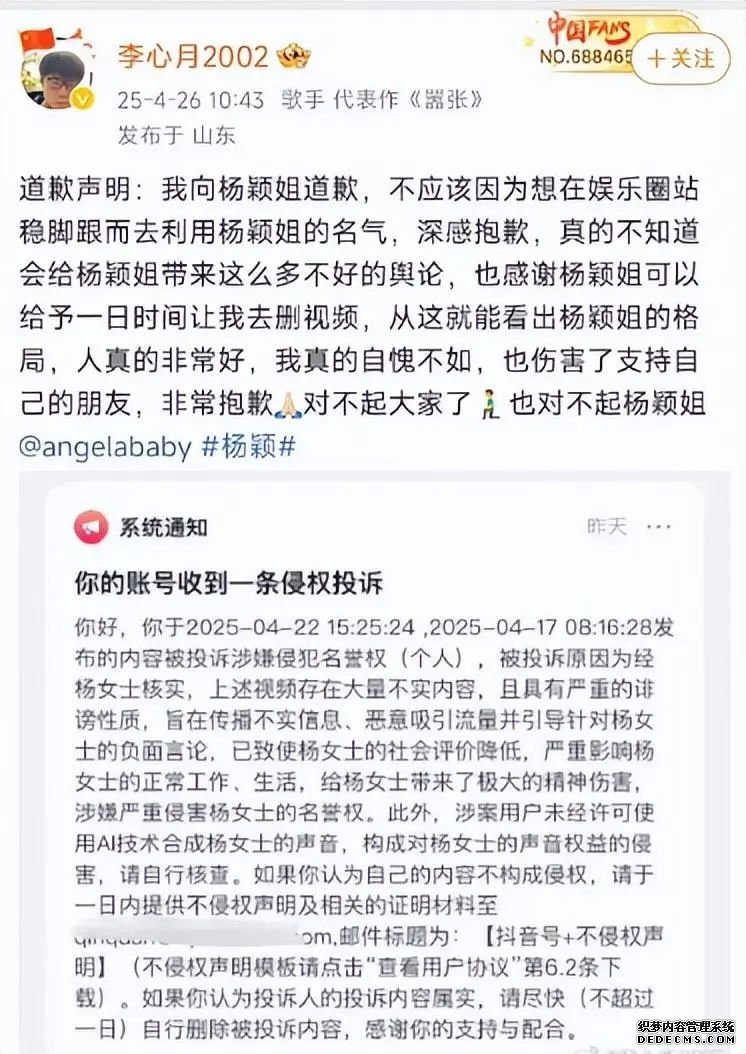The width and height of the screenshot is (746, 1054).
Task: Open the #杨颖# hashtag topic
Action: pyautogui.click(x=249, y=446)
